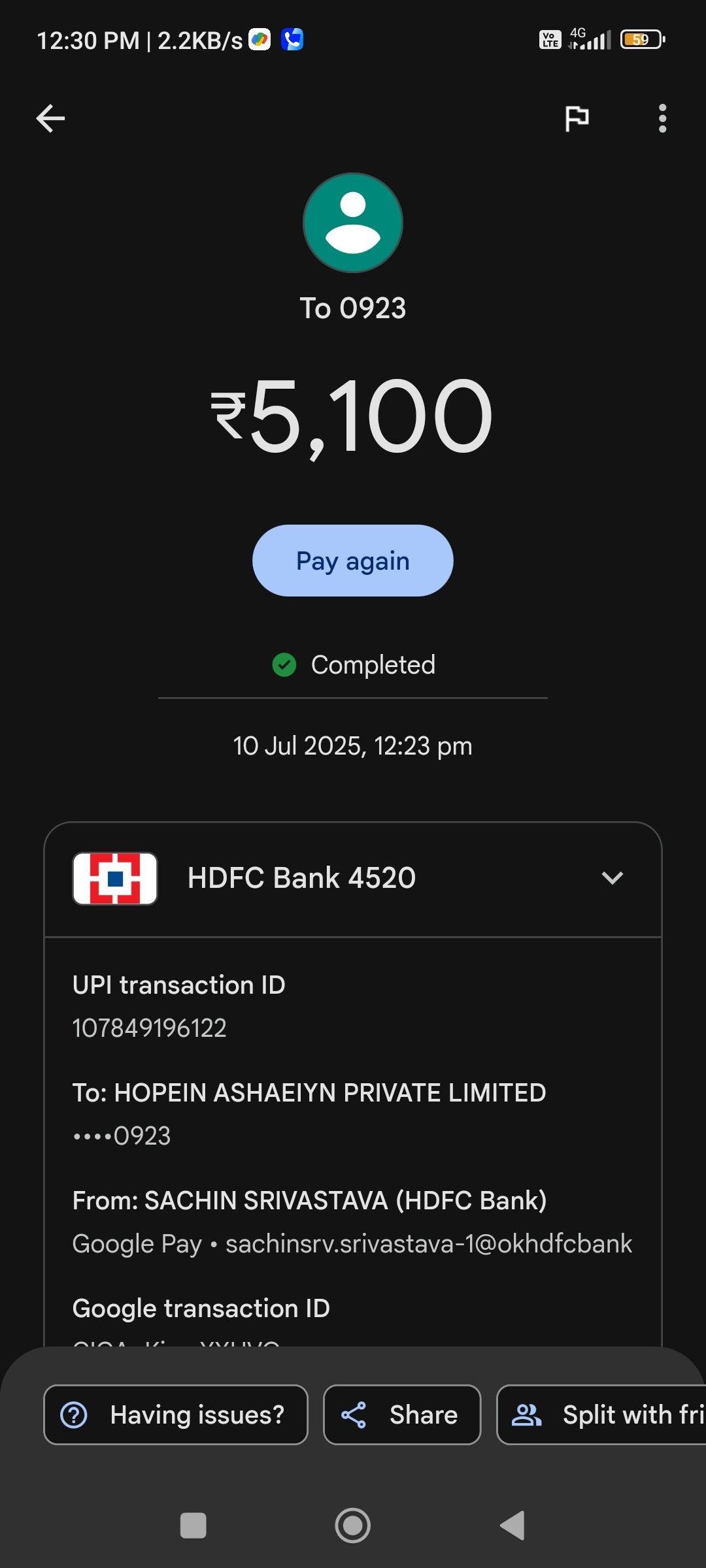This screenshot has height=1568, width=706.
Task: Open recent apps from navigation bar
Action: (193, 1526)
